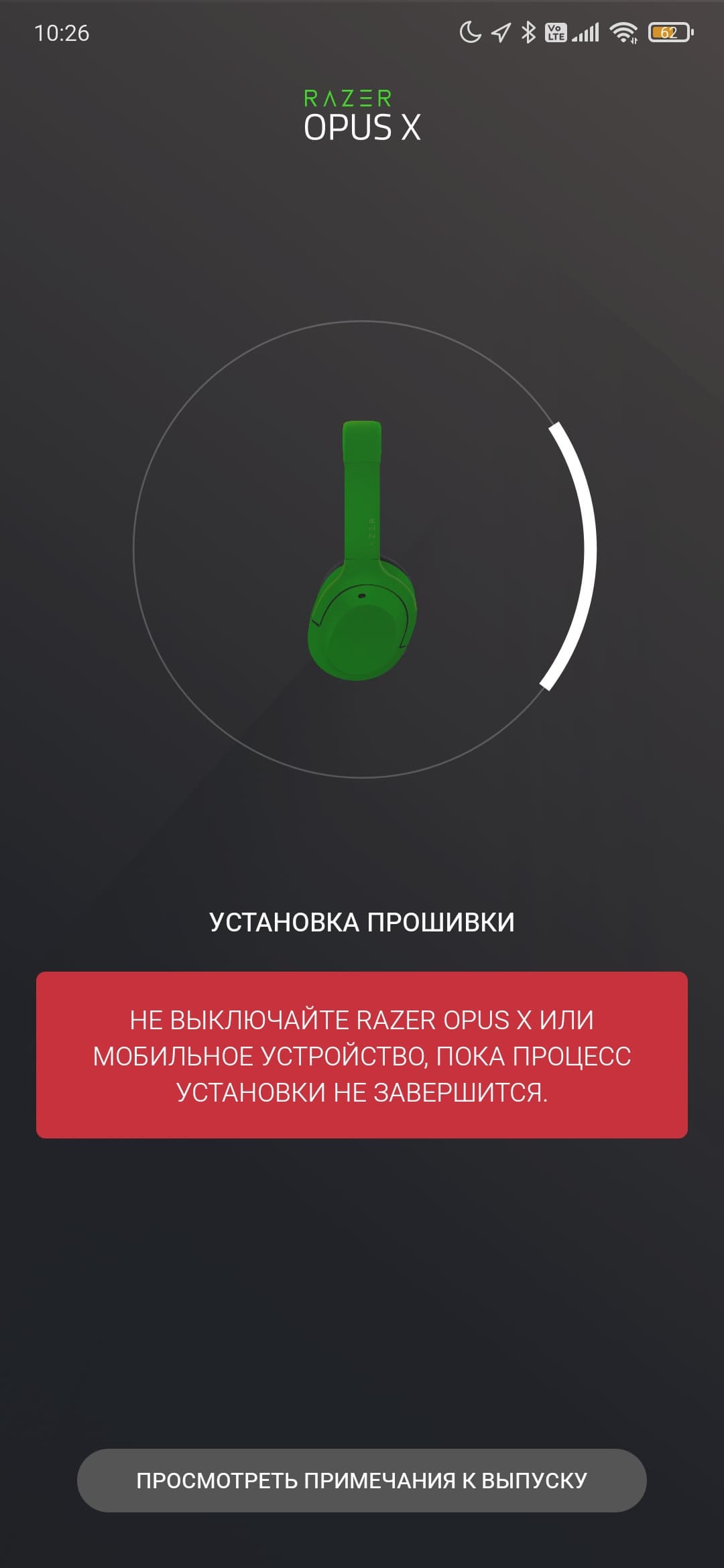Open the firmware release notes button
The image size is (724, 1568).
pyautogui.click(x=362, y=1480)
